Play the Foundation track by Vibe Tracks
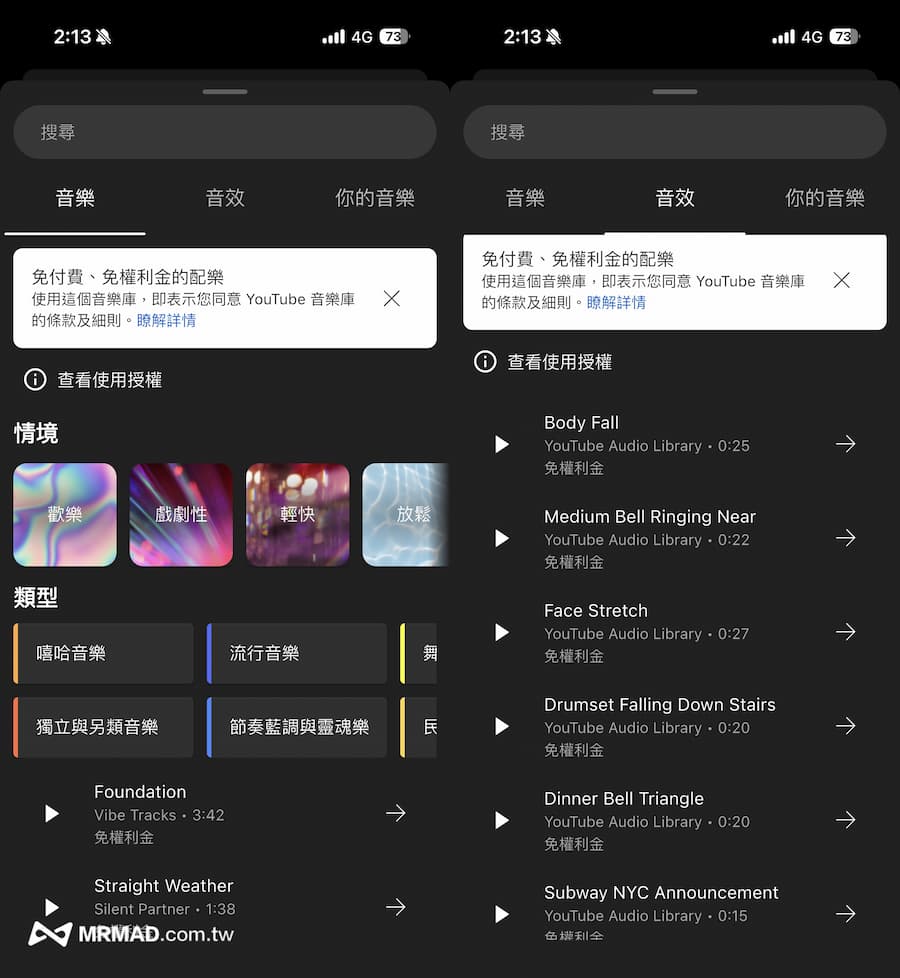This screenshot has width=900, height=978. (x=51, y=813)
